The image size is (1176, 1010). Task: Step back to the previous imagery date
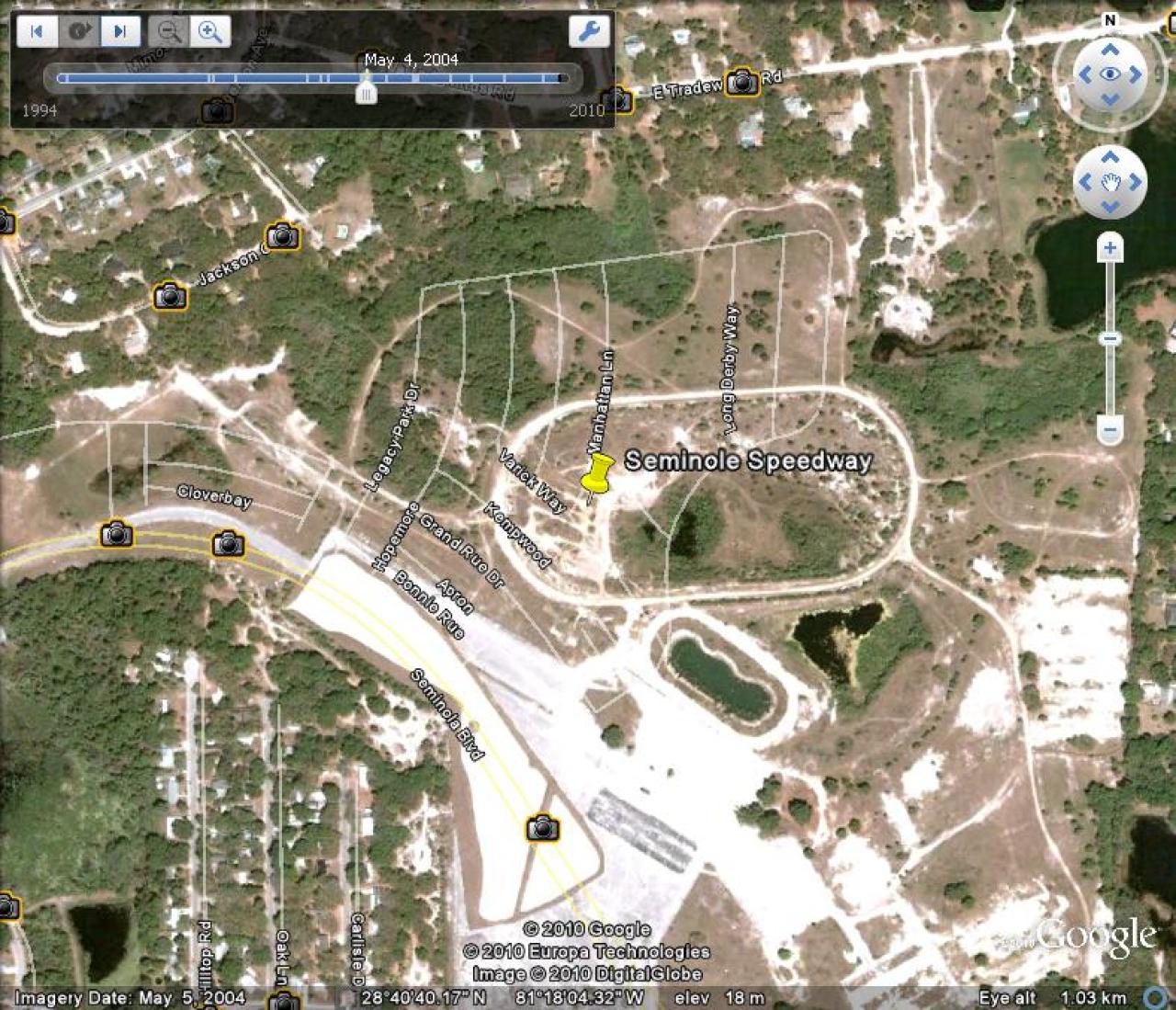coord(37,32)
